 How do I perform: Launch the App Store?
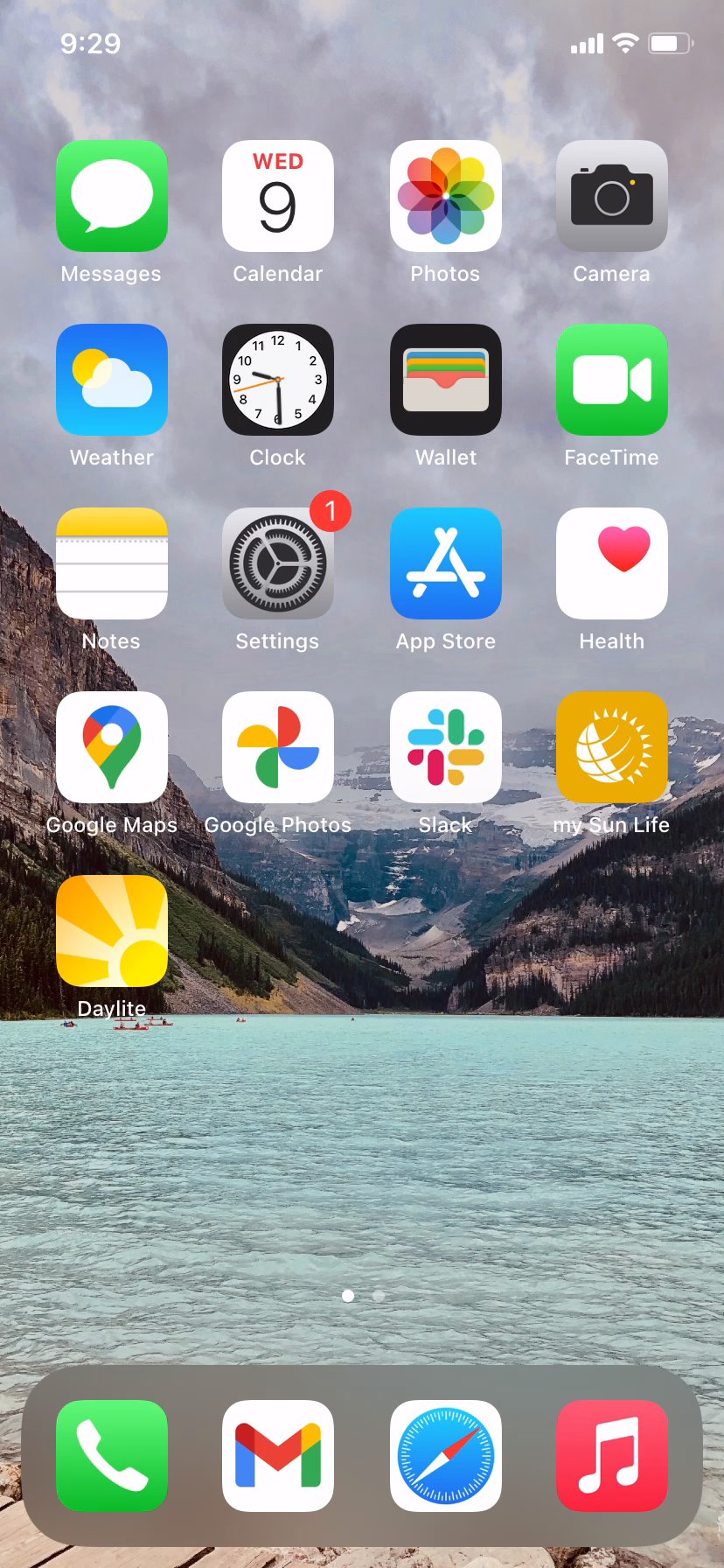[445, 563]
